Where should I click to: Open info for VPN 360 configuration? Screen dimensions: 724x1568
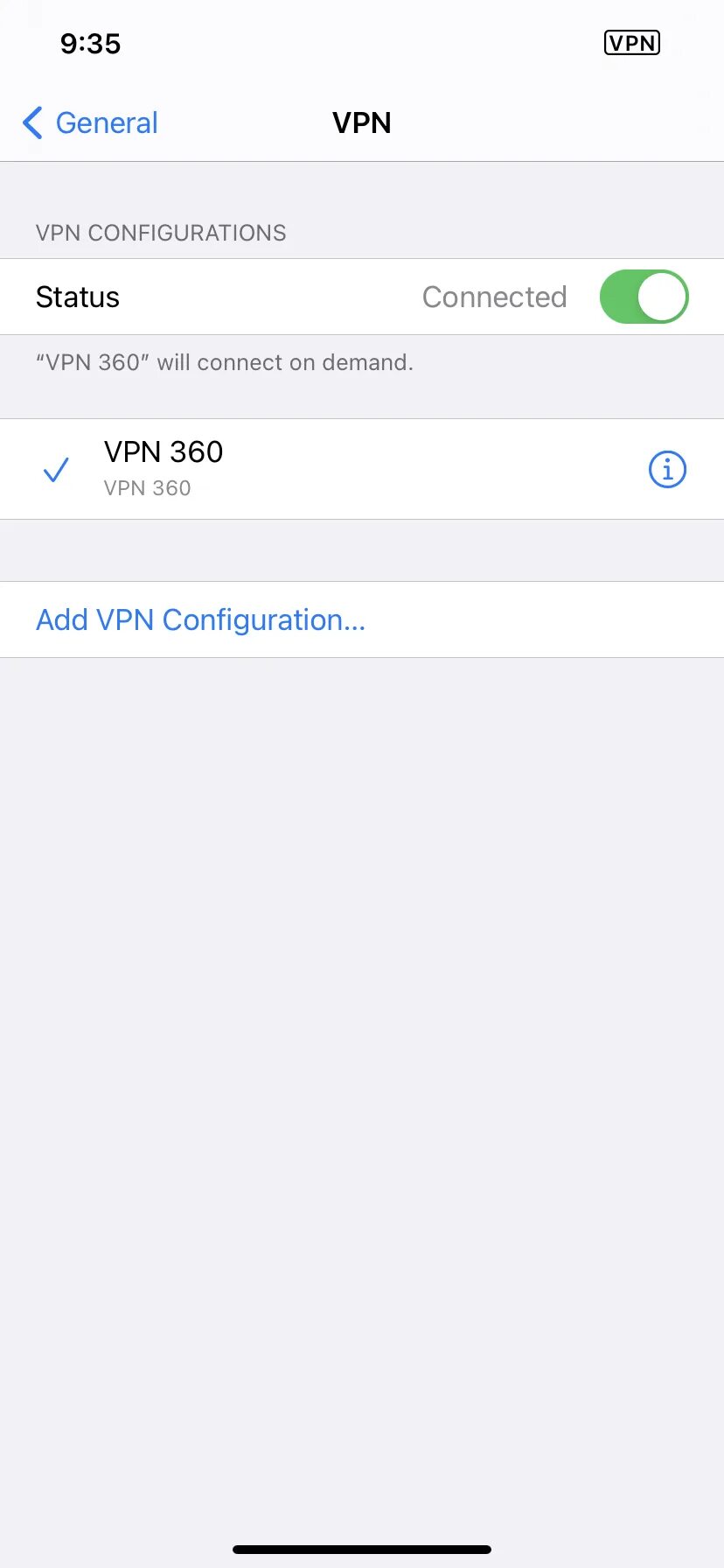[667, 469]
